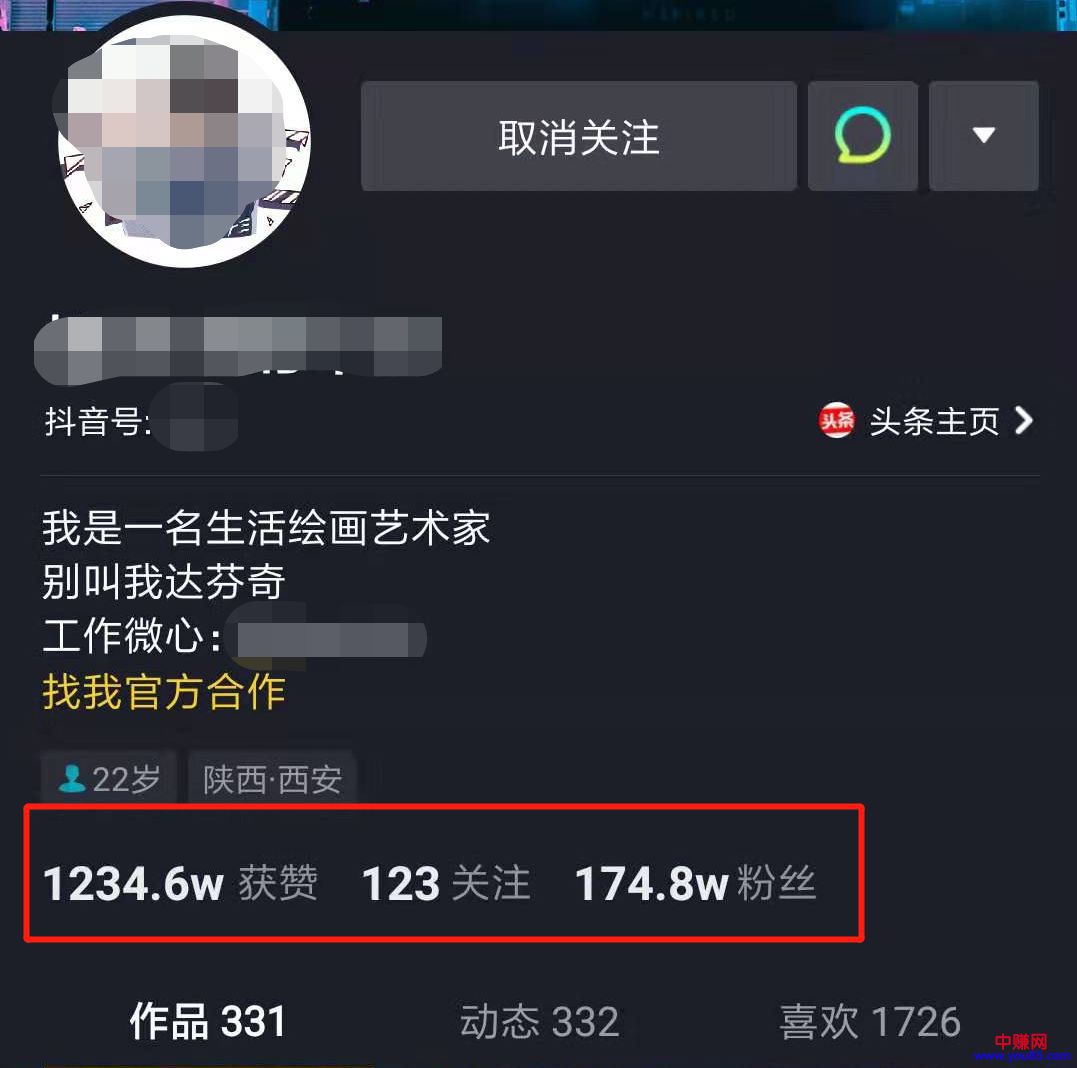Switch to 作品 331 tab
Screen dimensions: 1077x1068
point(208,1022)
